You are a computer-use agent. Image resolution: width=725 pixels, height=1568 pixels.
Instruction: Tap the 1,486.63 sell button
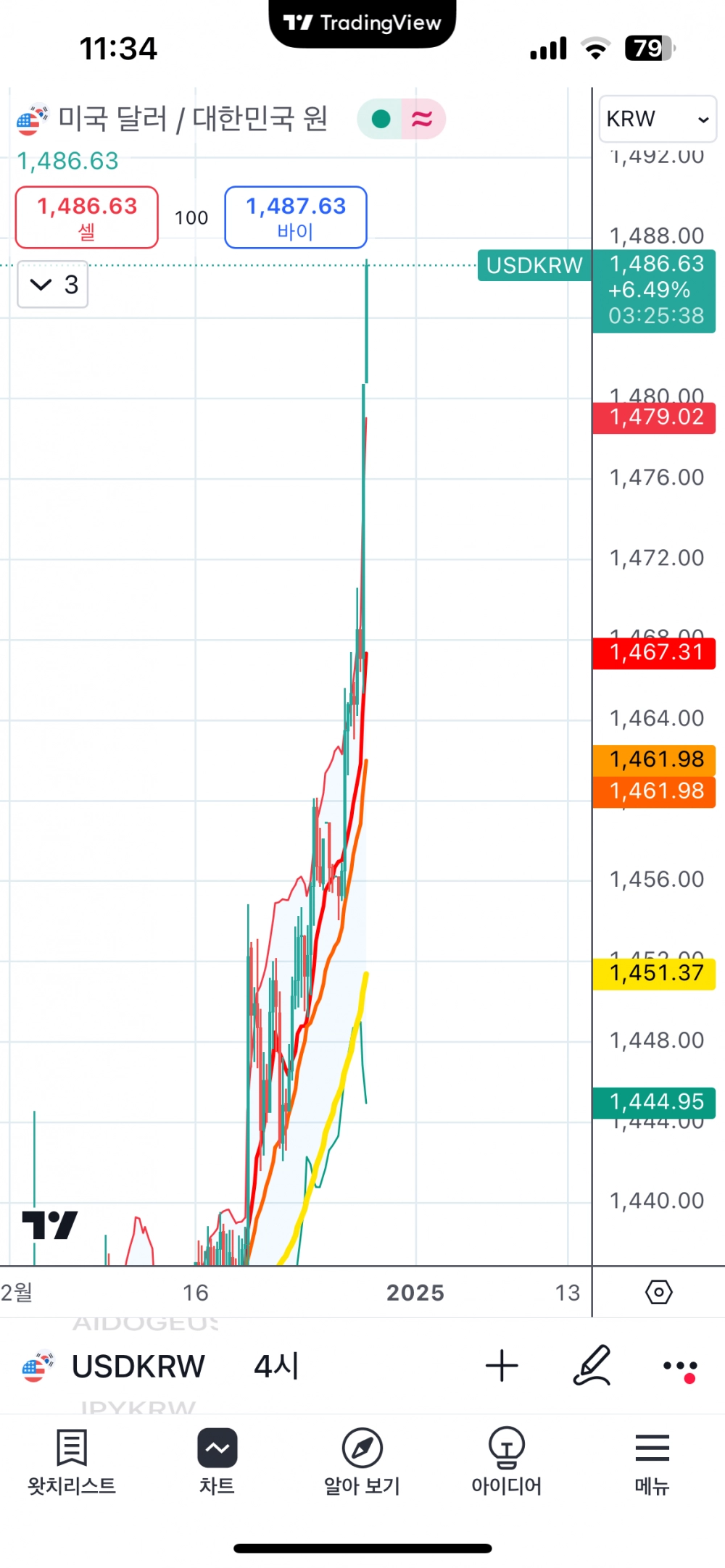pyautogui.click(x=87, y=217)
